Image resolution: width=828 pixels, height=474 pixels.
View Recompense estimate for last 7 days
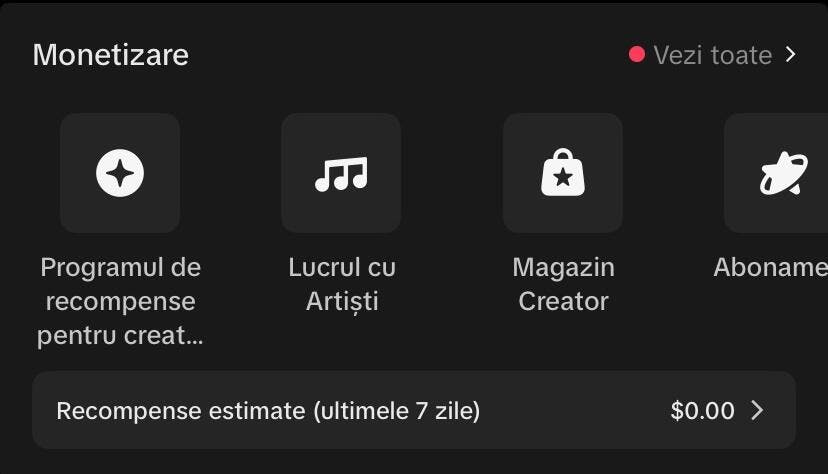pyautogui.click(x=413, y=410)
